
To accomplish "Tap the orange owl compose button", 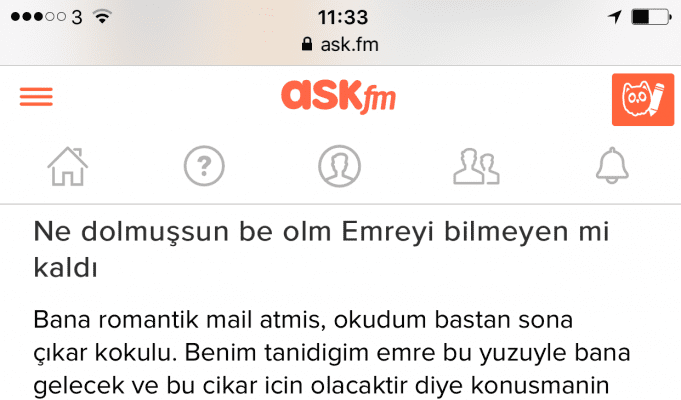I will (642, 99).
